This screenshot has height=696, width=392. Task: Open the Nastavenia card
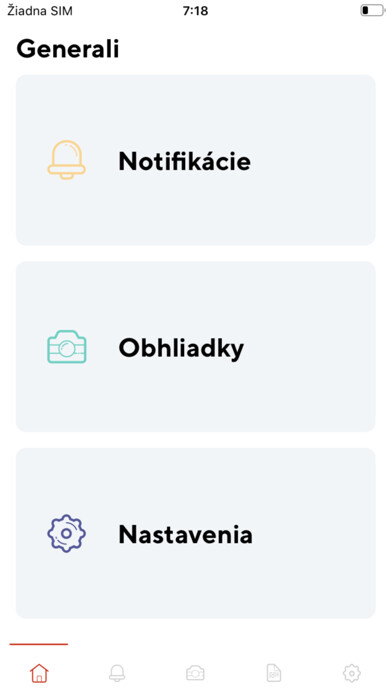click(196, 533)
